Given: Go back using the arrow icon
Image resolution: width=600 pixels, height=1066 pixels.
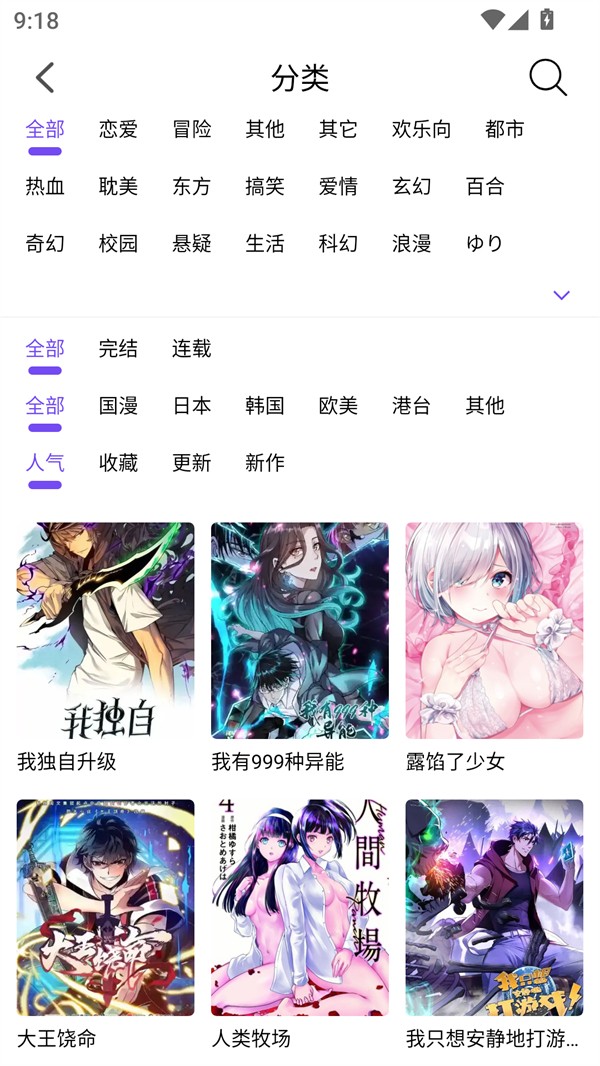Looking at the screenshot, I should point(45,77).
